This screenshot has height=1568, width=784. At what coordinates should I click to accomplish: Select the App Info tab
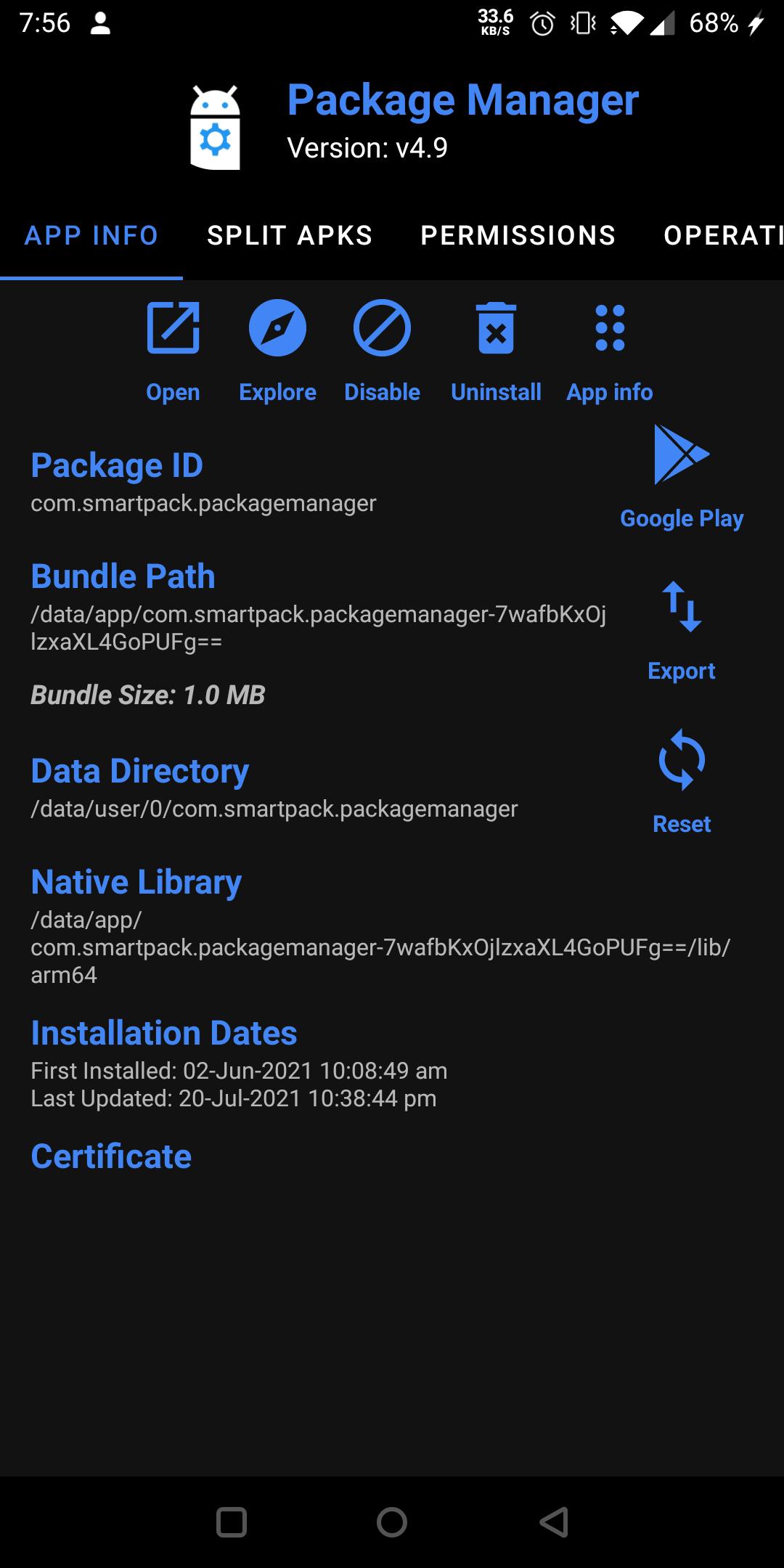click(91, 236)
